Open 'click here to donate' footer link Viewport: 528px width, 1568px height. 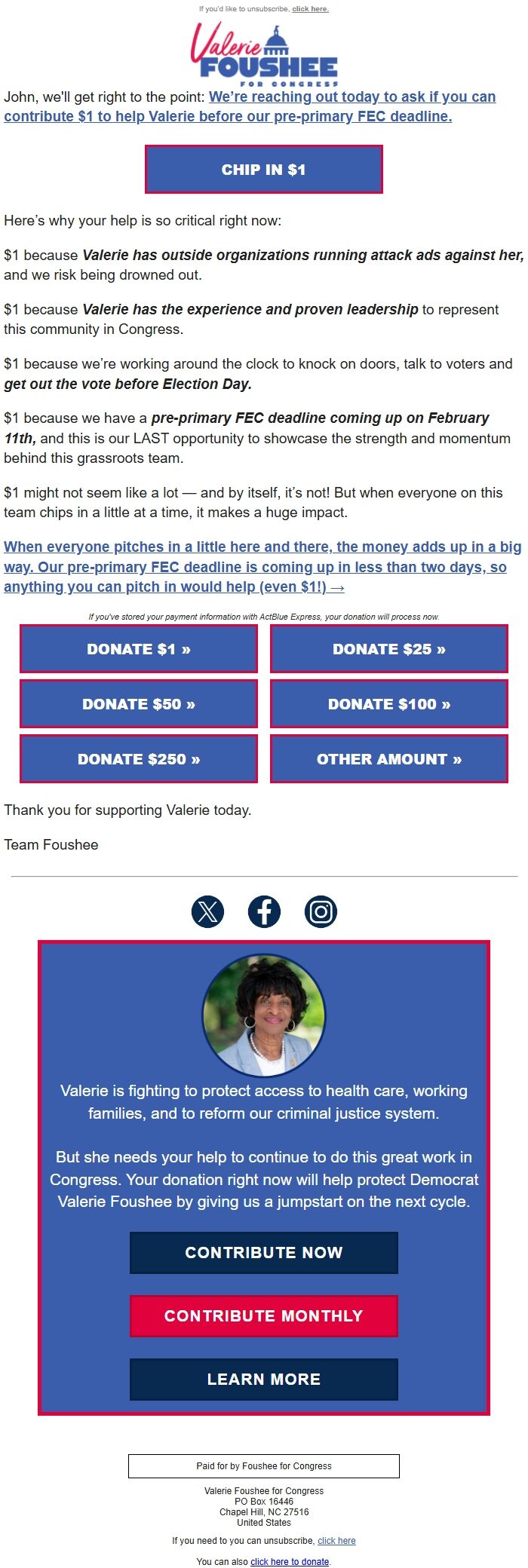pos(290,1561)
